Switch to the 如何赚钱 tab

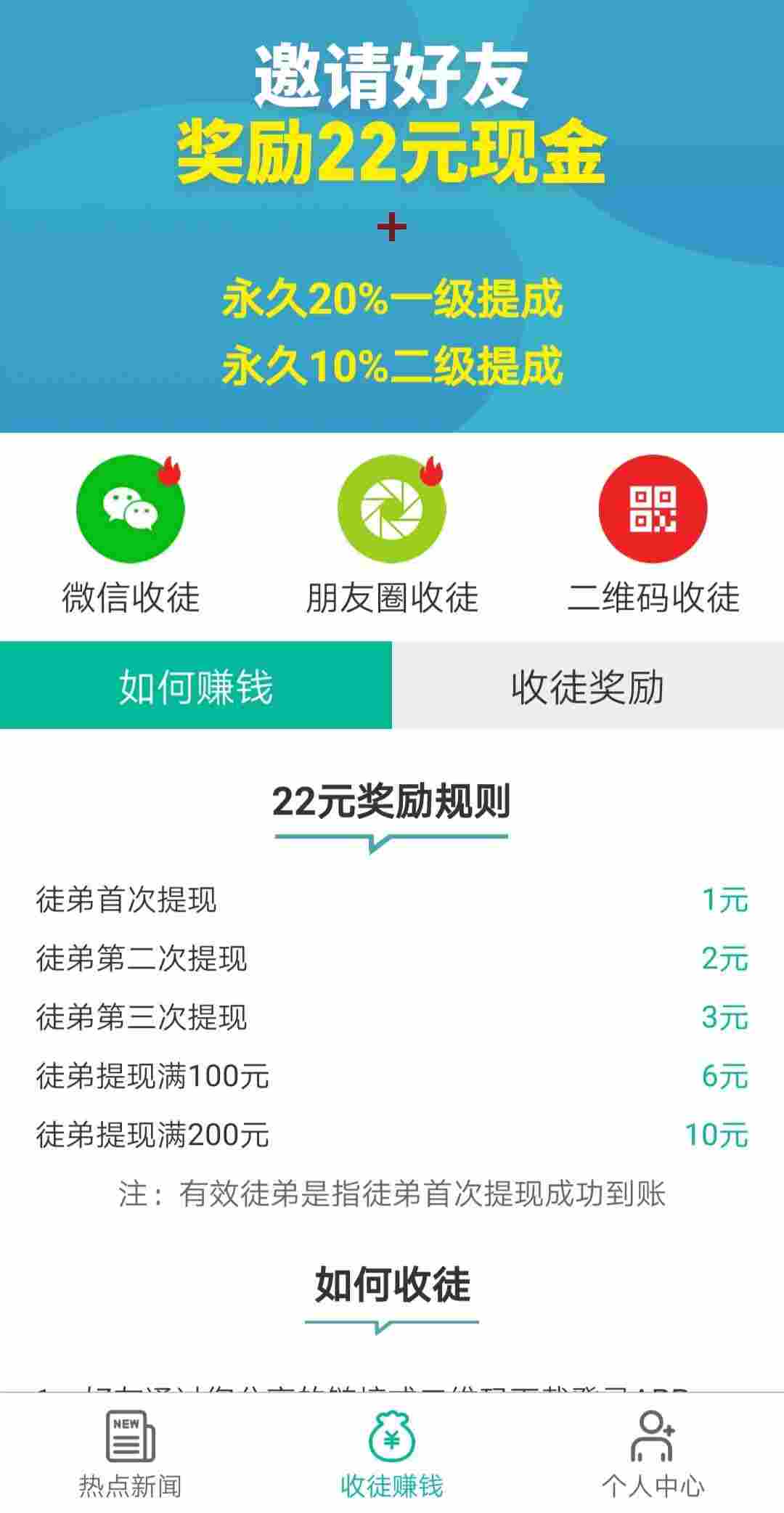pos(196,685)
